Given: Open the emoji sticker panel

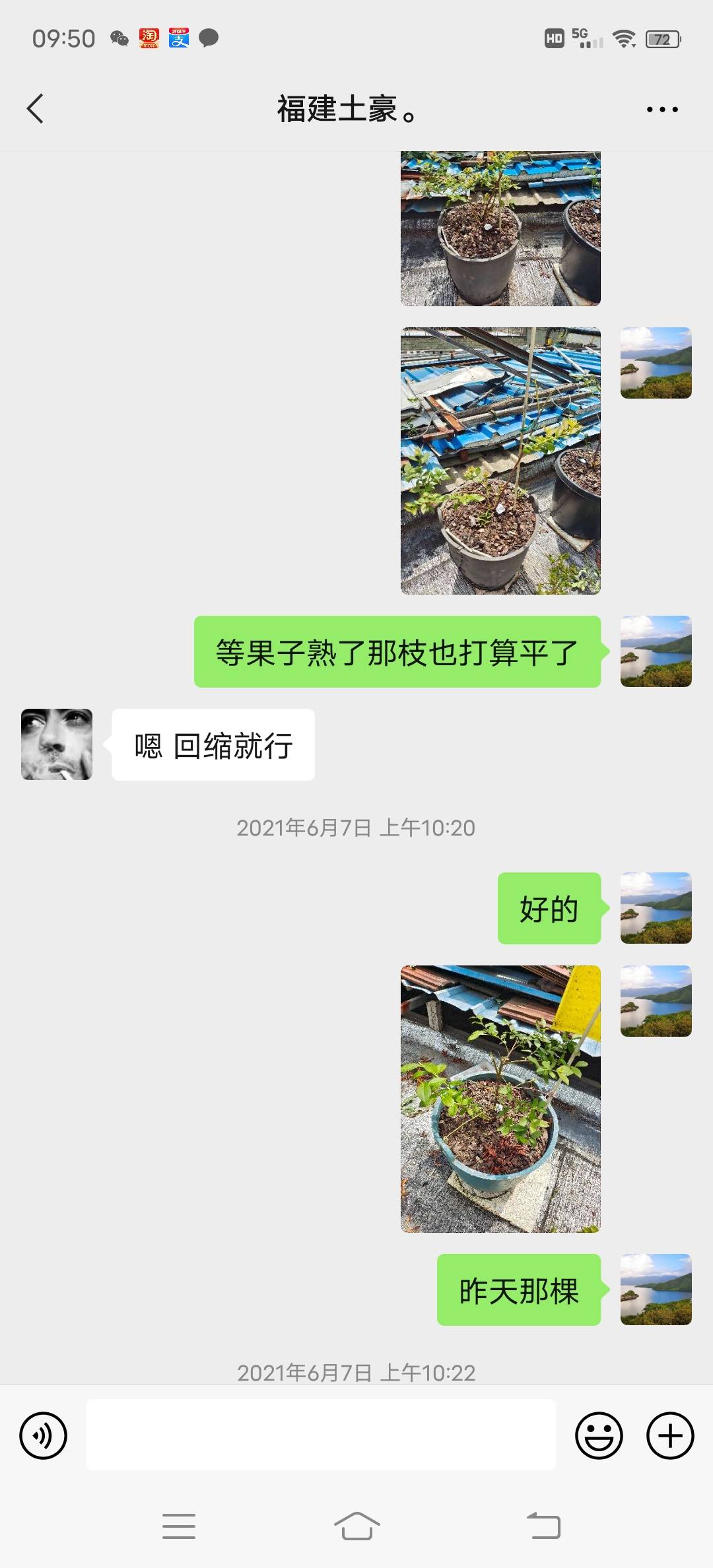Looking at the screenshot, I should click(x=599, y=1435).
